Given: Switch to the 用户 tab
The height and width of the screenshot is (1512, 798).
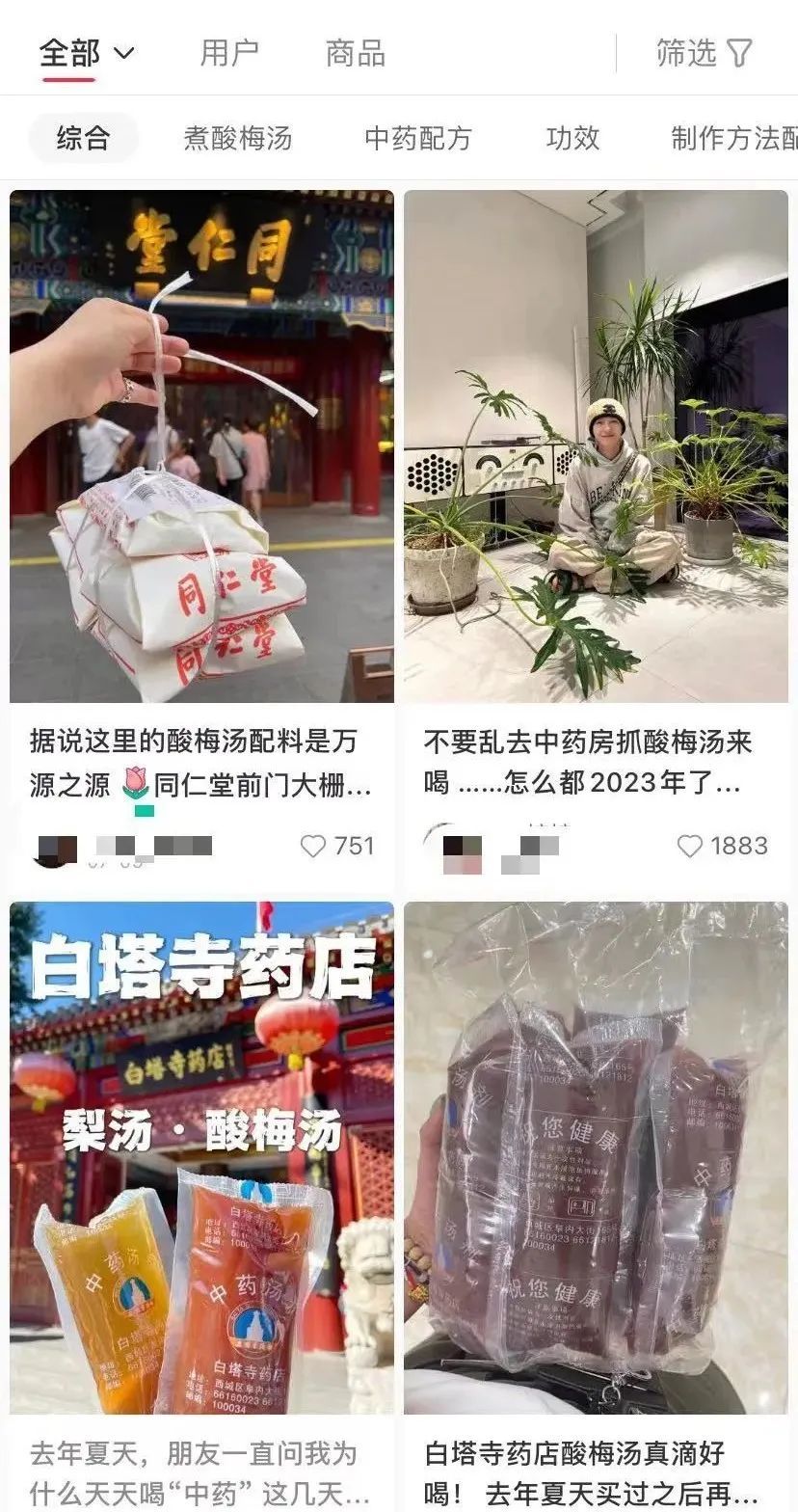Looking at the screenshot, I should pos(228,53).
